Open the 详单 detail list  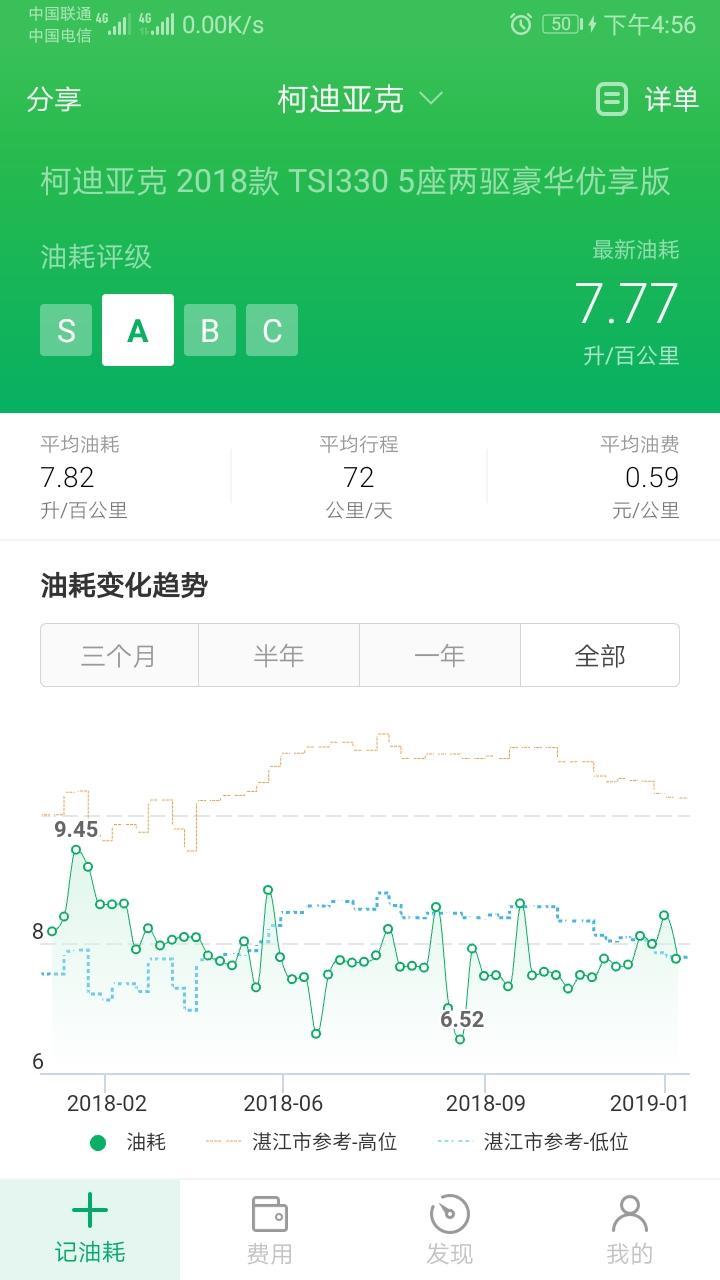tap(647, 99)
